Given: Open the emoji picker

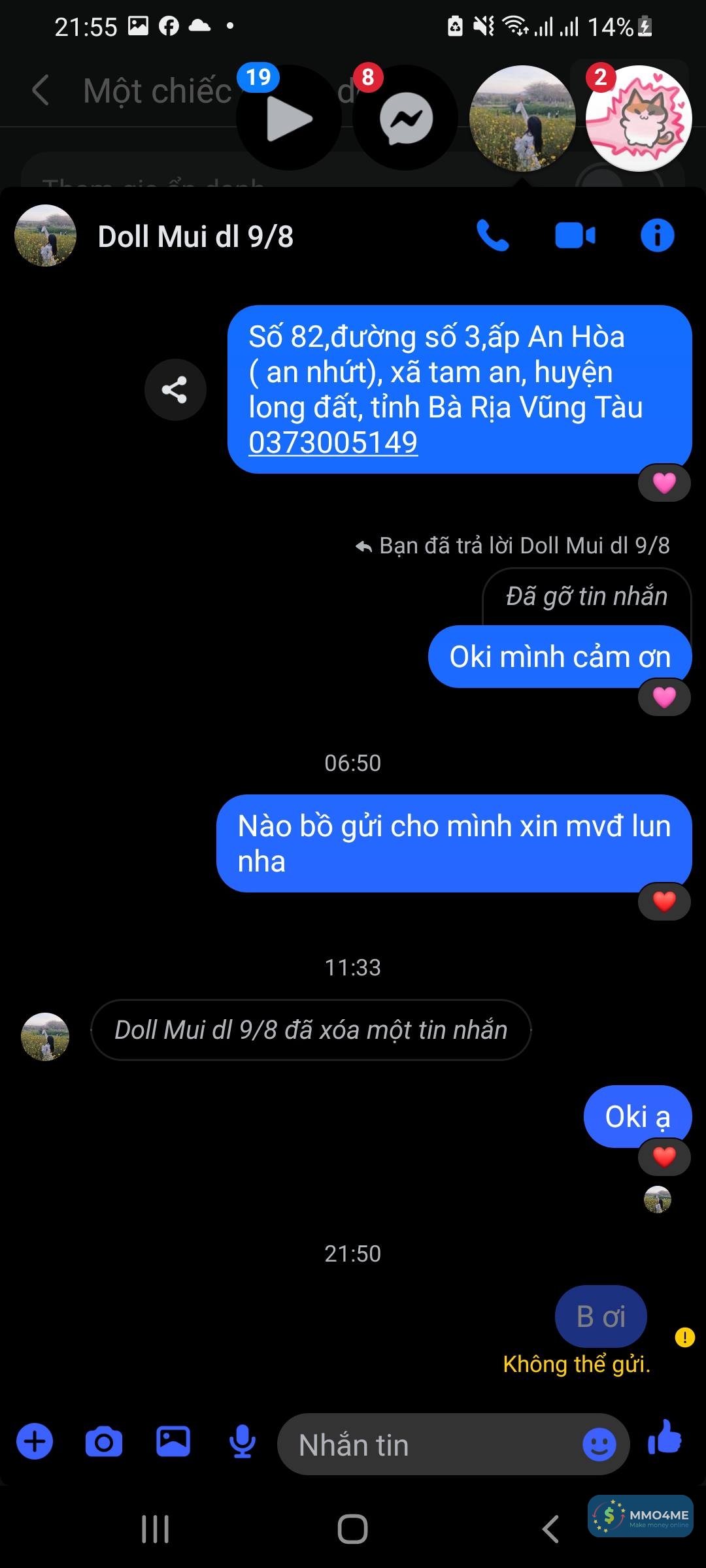Looking at the screenshot, I should click(x=599, y=1444).
